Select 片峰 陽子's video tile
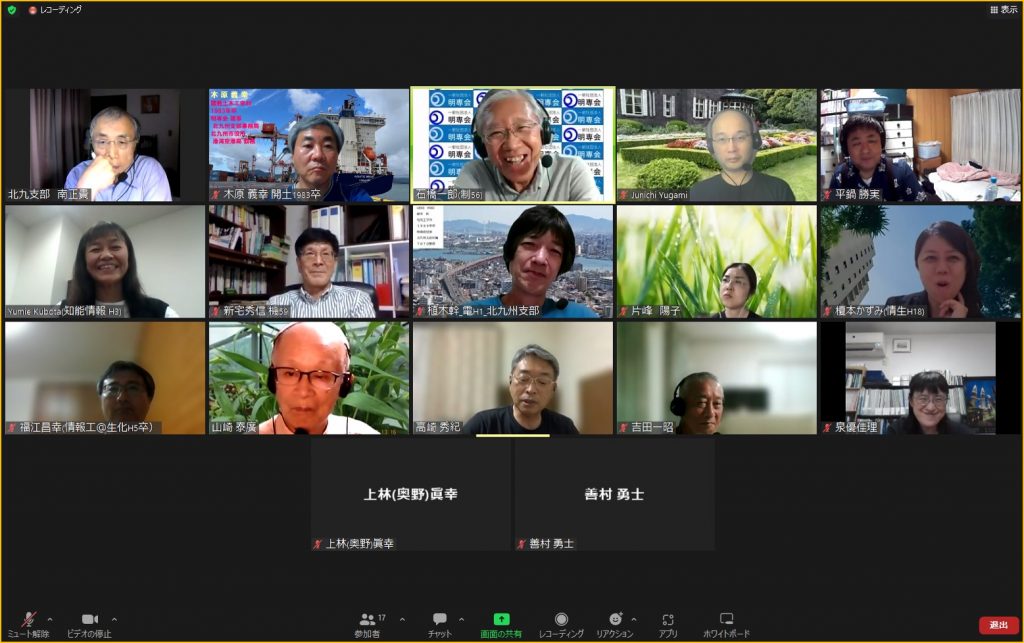Image resolution: width=1024 pixels, height=643 pixels. 716,261
